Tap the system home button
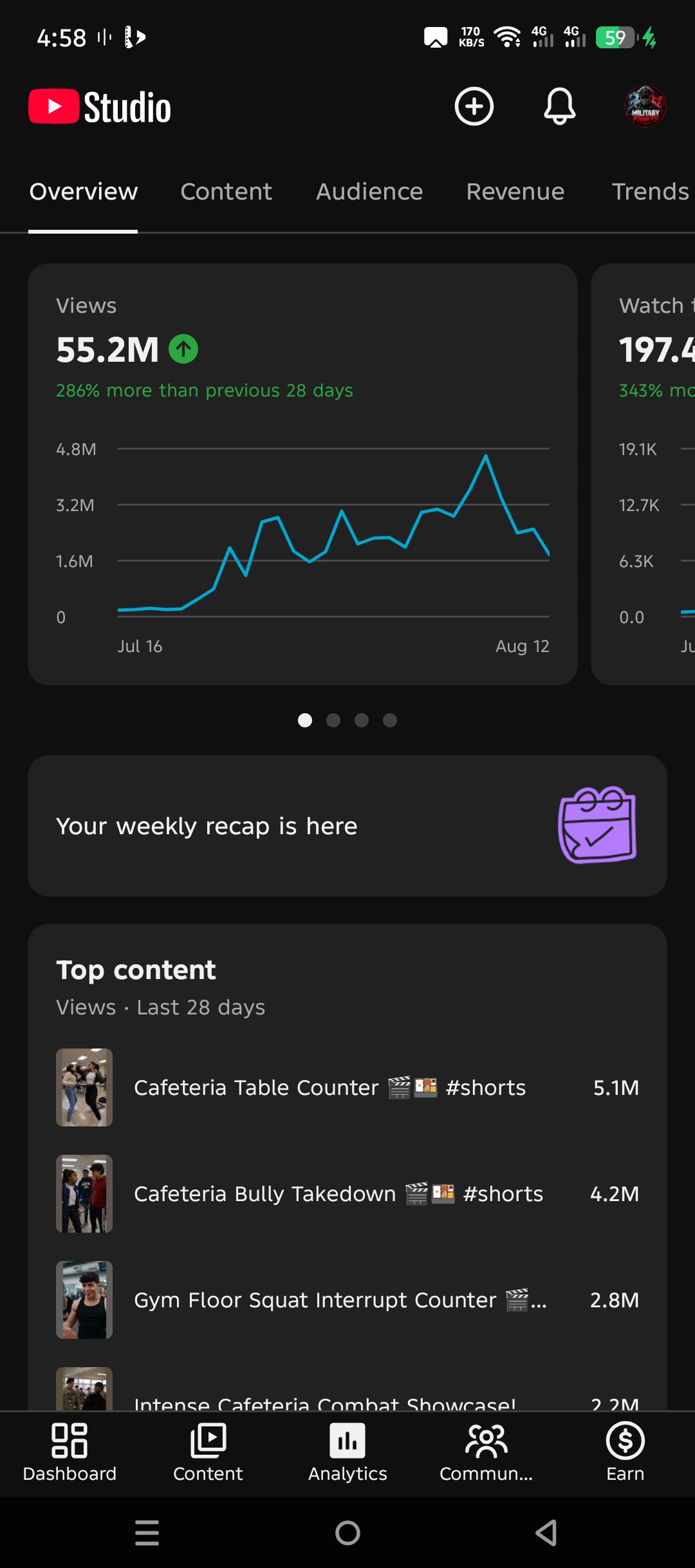This screenshot has height=1568, width=695. pyautogui.click(x=347, y=1533)
